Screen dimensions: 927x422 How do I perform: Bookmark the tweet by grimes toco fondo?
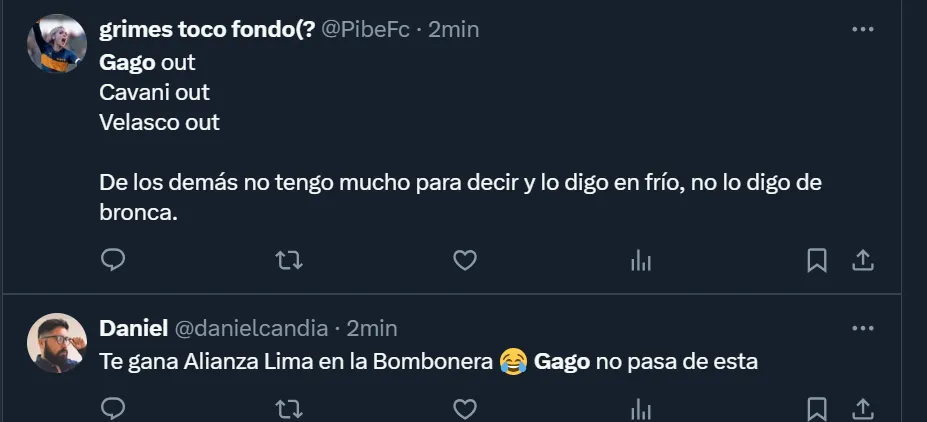pos(817,260)
